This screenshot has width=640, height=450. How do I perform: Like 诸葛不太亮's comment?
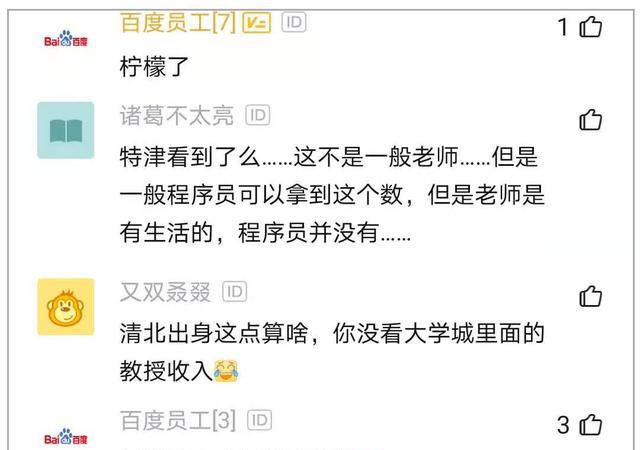click(591, 120)
